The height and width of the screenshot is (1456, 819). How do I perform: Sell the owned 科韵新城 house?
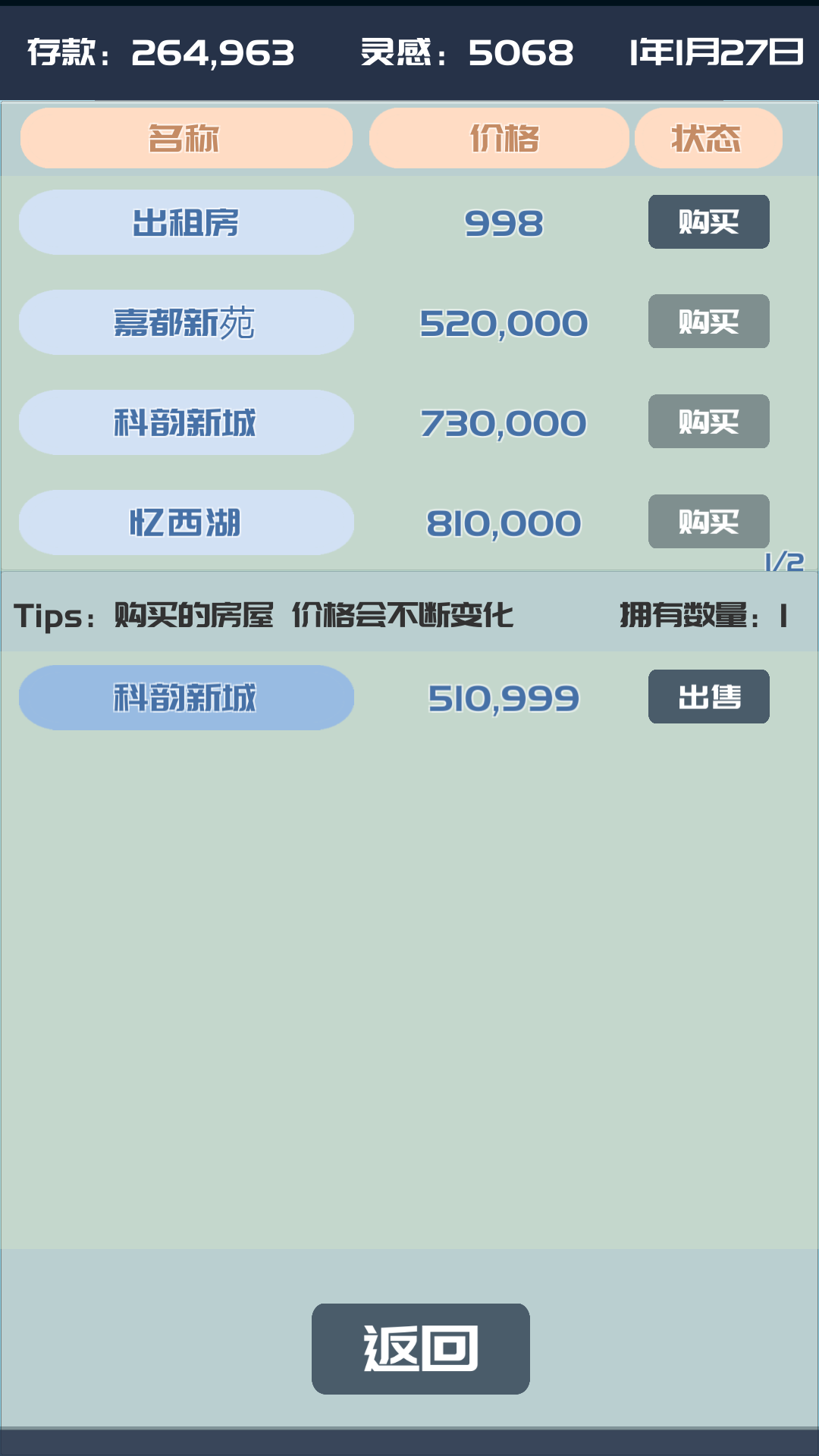pos(708,696)
